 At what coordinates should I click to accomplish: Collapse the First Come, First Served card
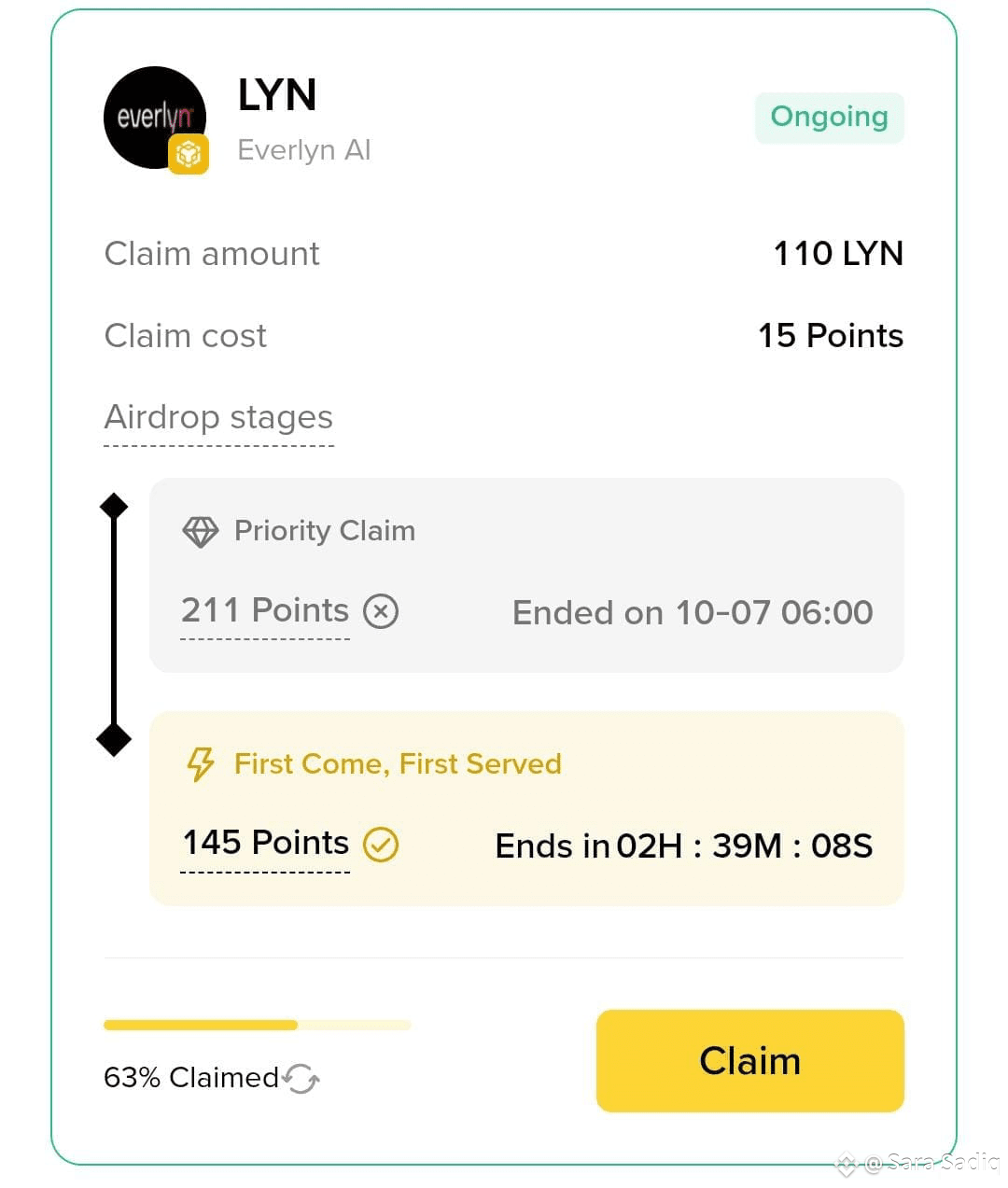coord(526,808)
